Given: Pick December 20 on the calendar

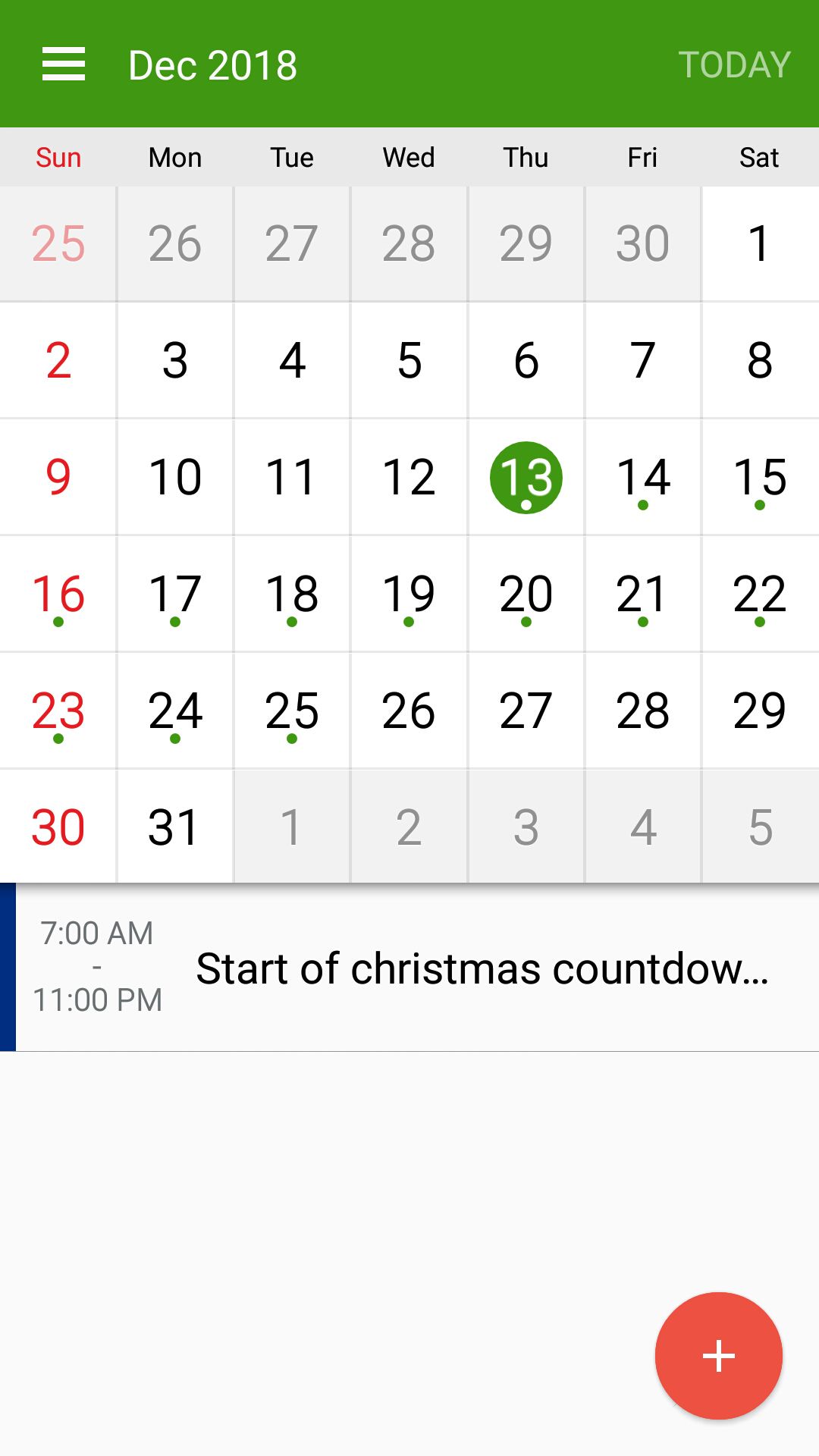Looking at the screenshot, I should click(526, 594).
